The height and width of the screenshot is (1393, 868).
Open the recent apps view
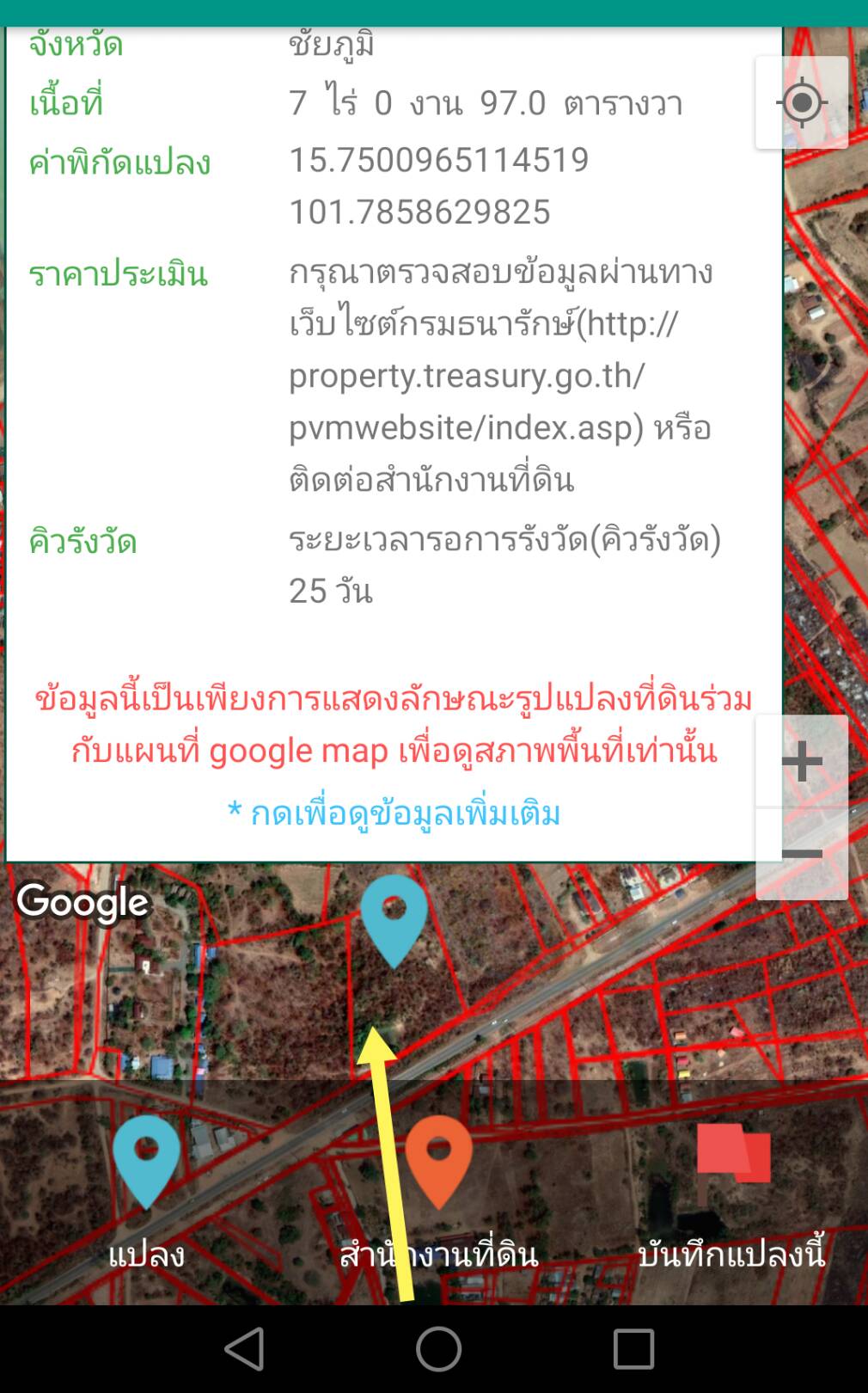[x=633, y=1348]
